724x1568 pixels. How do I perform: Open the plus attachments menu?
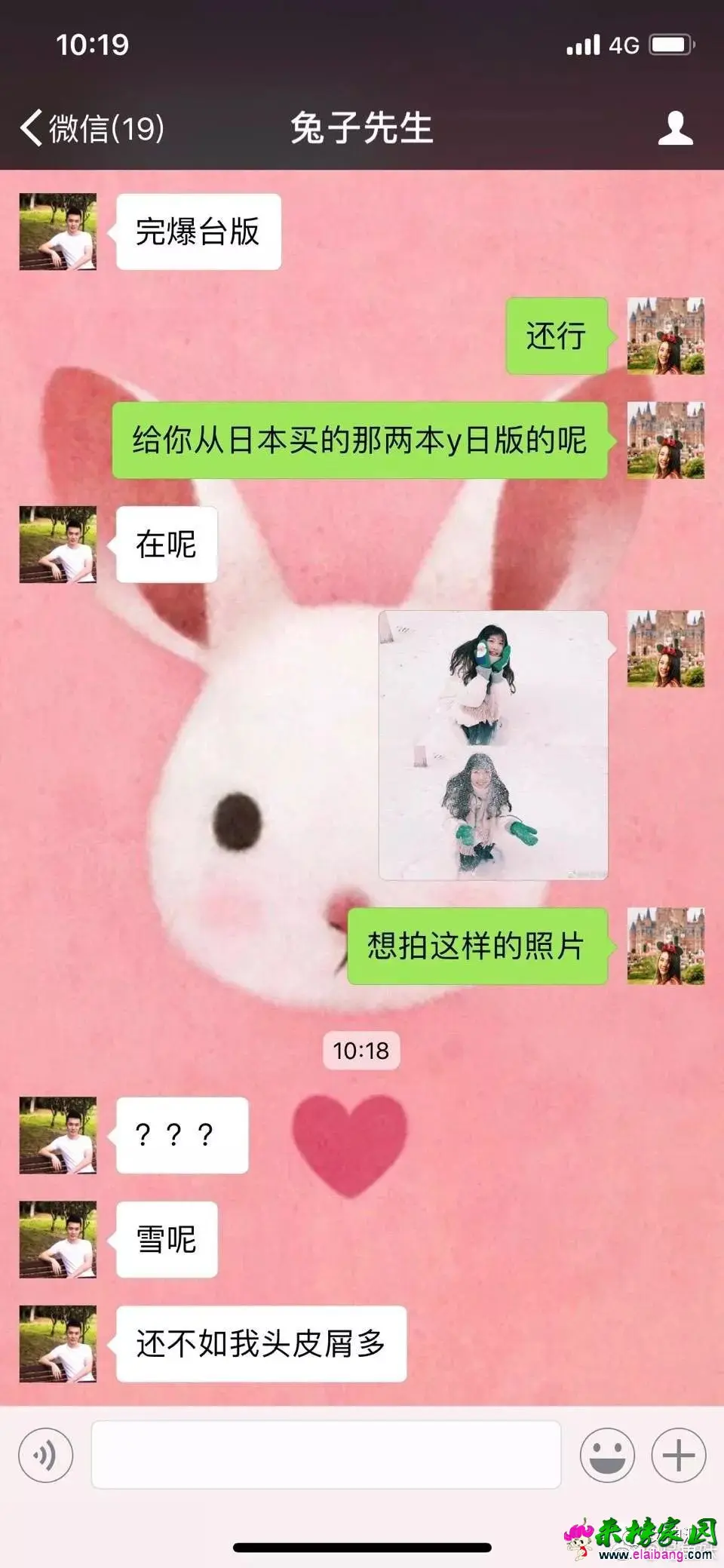(678, 1455)
